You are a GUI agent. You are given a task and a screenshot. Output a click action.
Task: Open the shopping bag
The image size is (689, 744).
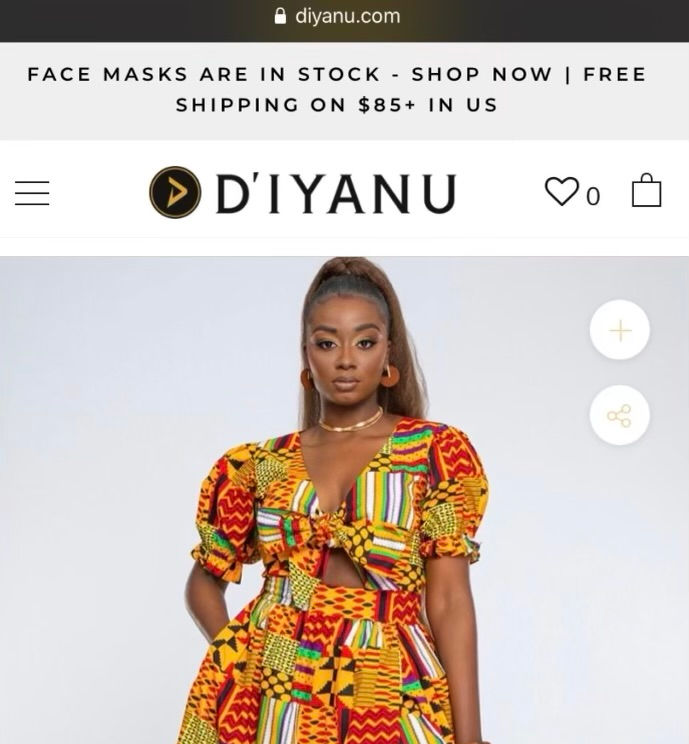646,190
